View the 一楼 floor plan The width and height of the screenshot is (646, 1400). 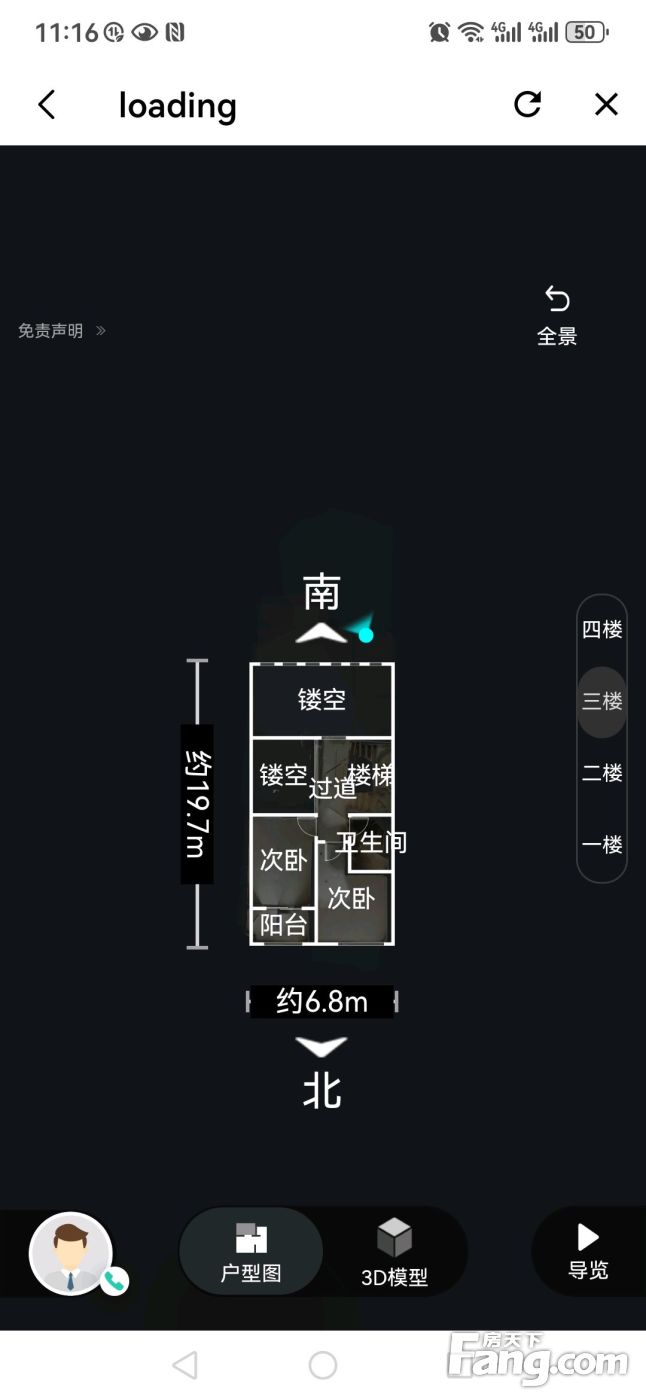click(x=602, y=845)
